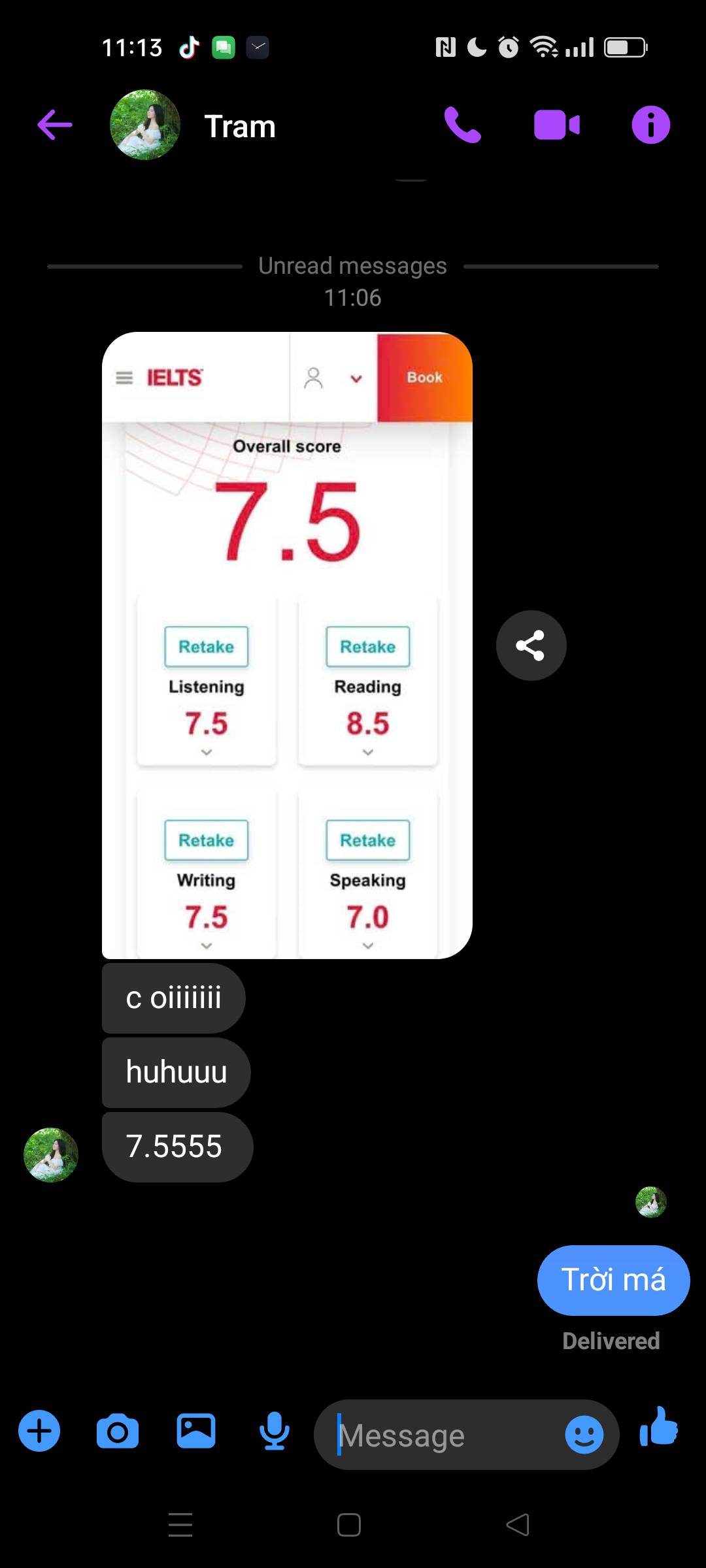Go back from Tram's chat

pyautogui.click(x=55, y=125)
